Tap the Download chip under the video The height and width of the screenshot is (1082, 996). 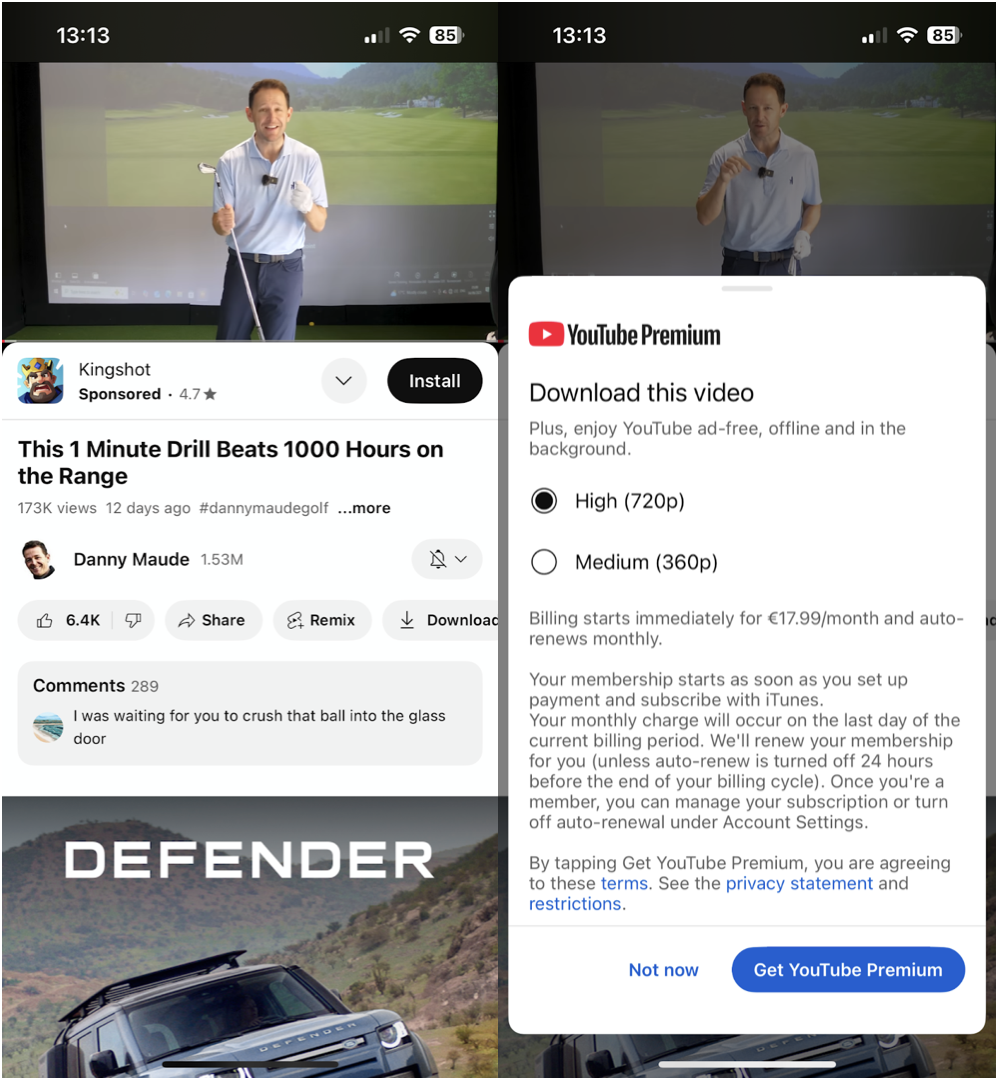tap(445, 620)
